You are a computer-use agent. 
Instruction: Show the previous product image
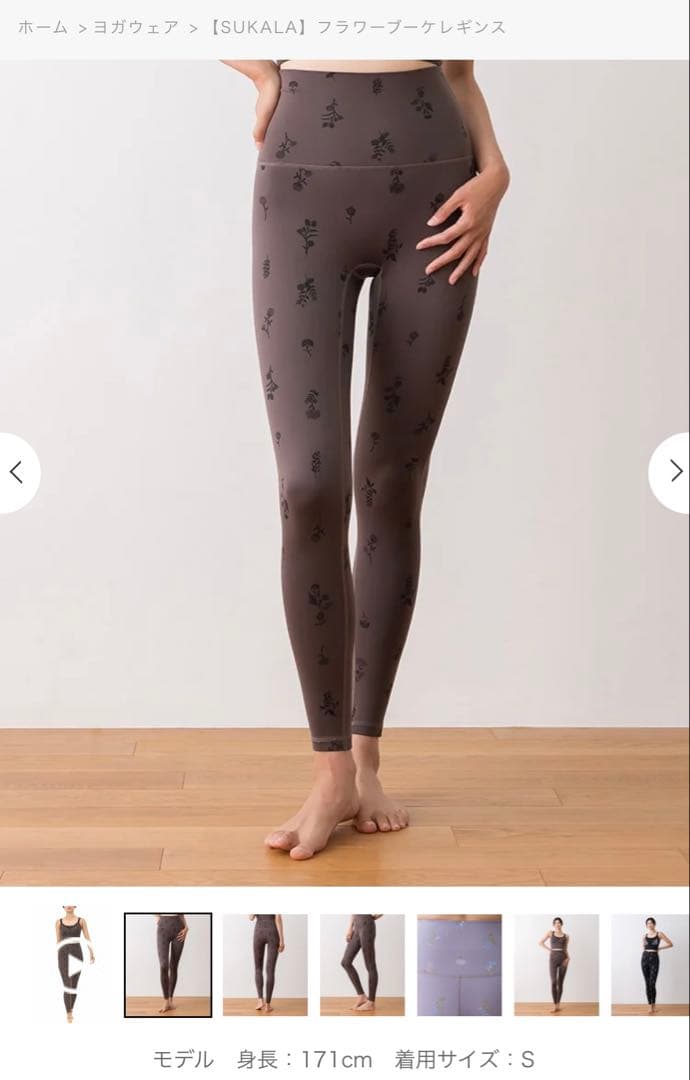[x=17, y=473]
